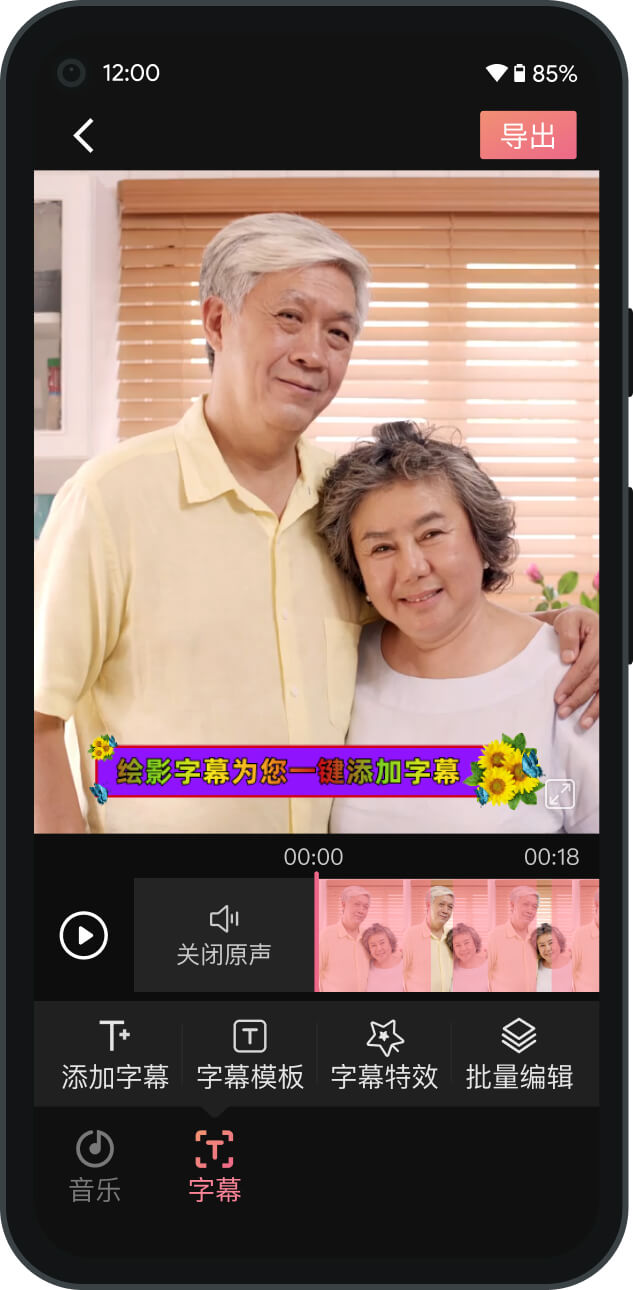Tap the 导出 export button
Viewport: 633px width, 1290px height.
(x=528, y=136)
